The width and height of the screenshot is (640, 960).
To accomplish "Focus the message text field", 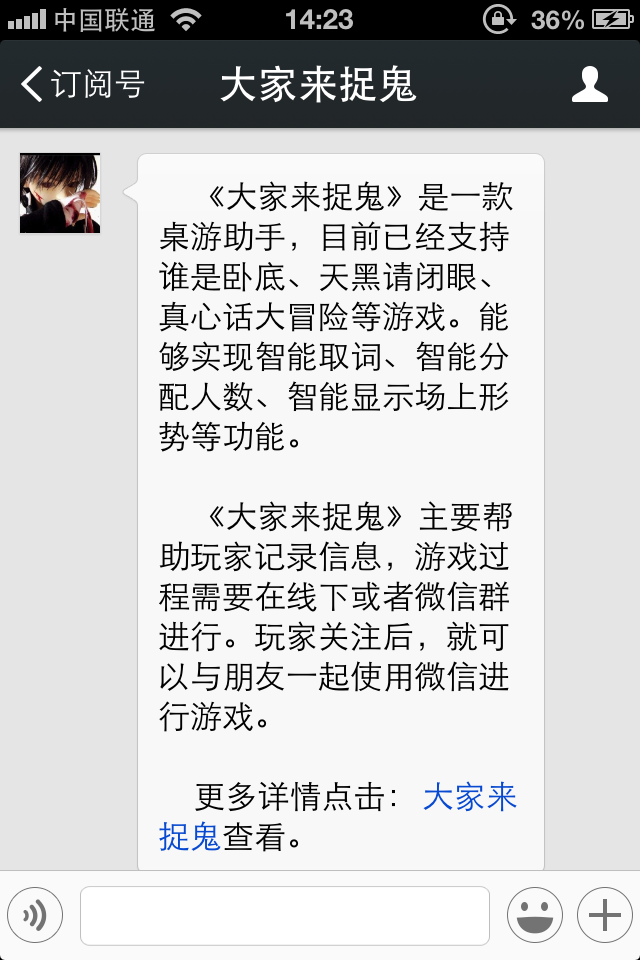I will 285,914.
